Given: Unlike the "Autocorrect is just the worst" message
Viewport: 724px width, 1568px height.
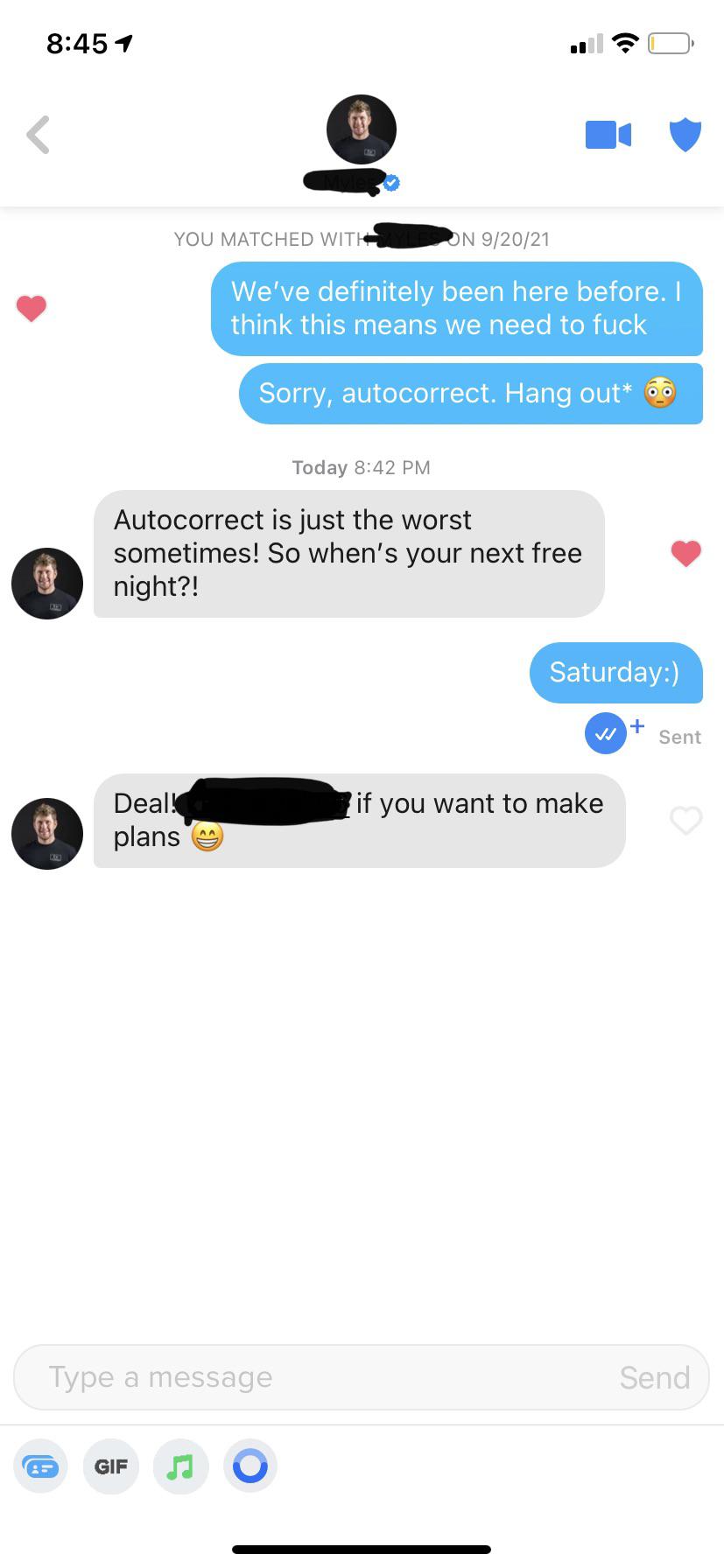Looking at the screenshot, I should coord(685,553).
